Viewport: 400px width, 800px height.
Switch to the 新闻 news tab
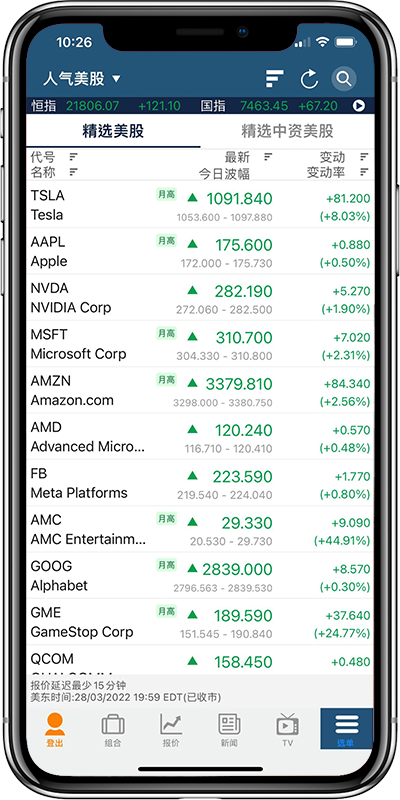pyautogui.click(x=229, y=730)
